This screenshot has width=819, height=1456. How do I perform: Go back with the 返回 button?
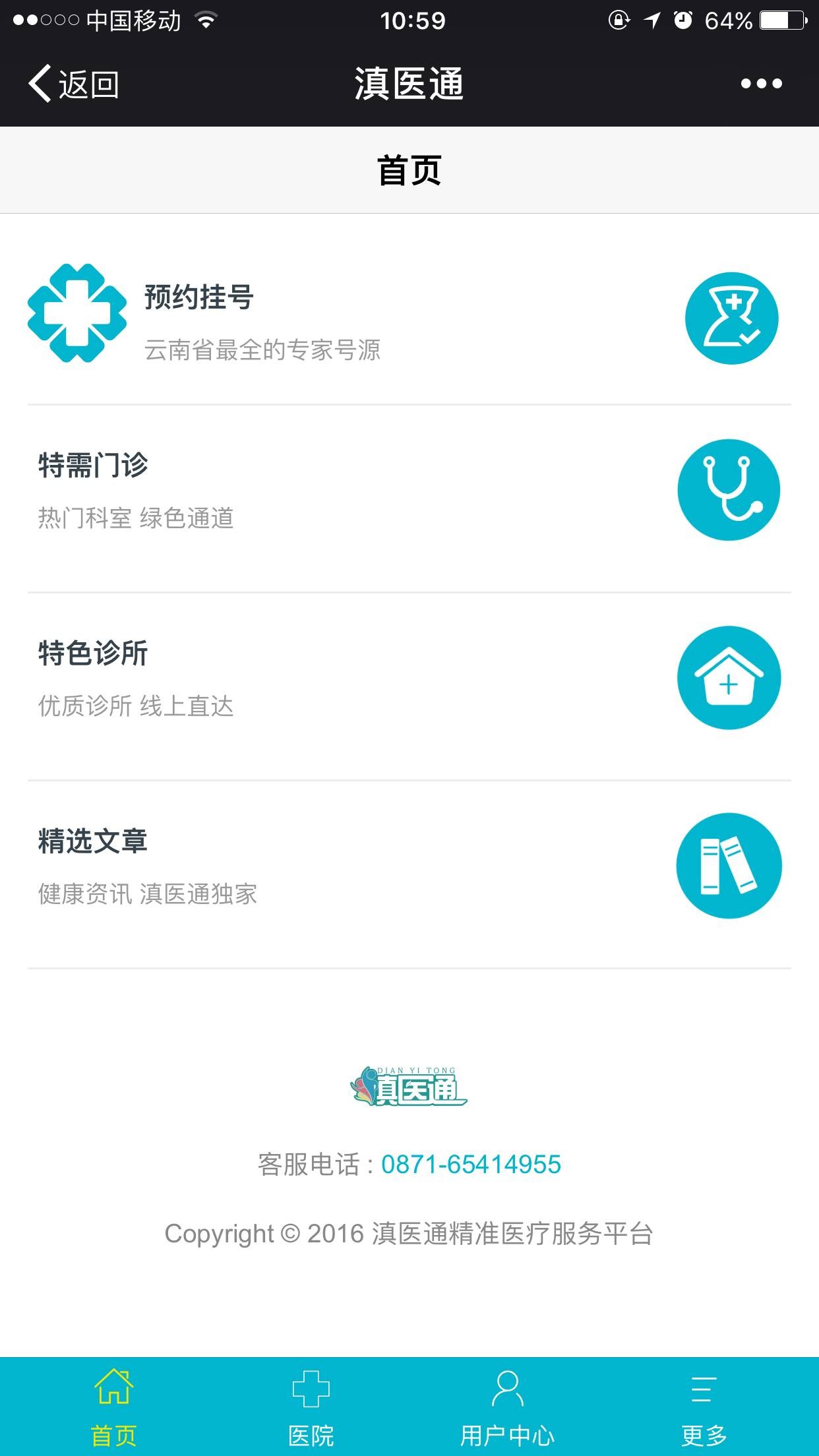(x=74, y=84)
